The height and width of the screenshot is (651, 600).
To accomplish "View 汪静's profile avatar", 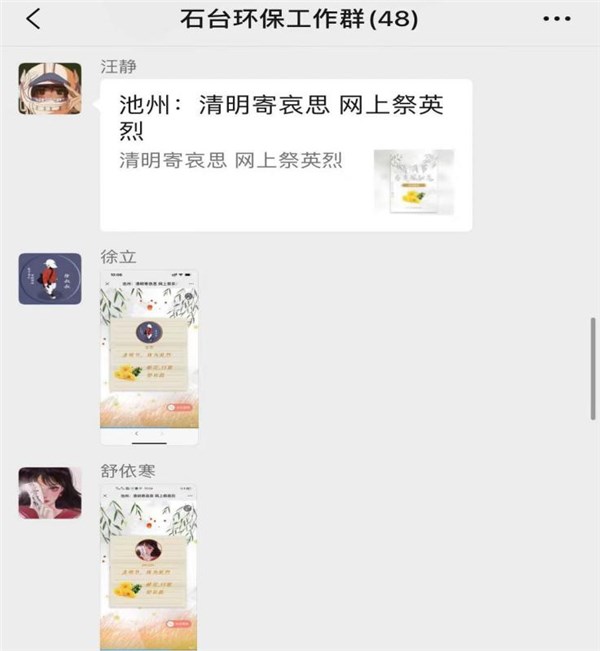I will (49, 88).
